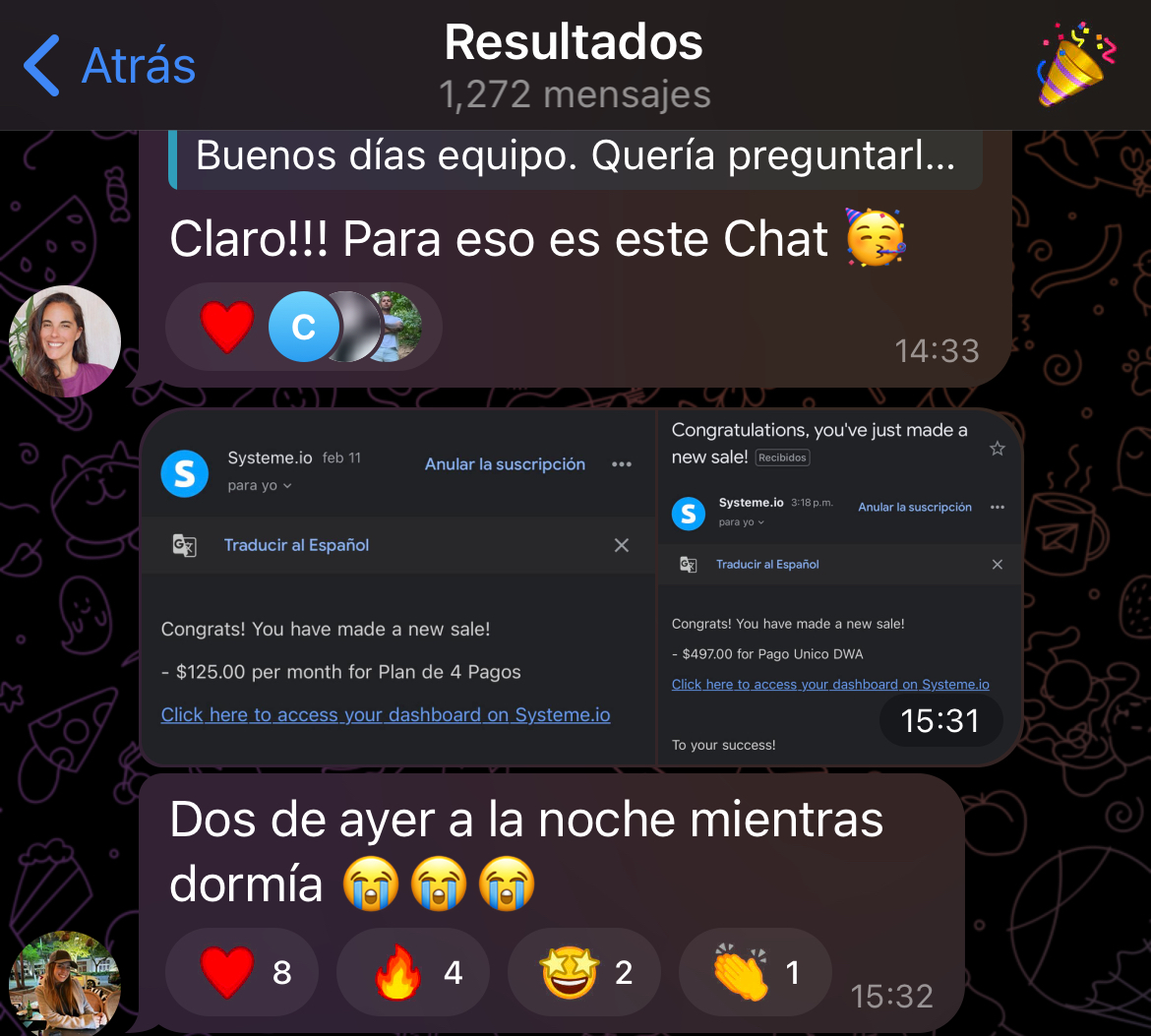Open profile of woman in purple top
Viewport: 1151px width, 1036px height.
point(65,341)
